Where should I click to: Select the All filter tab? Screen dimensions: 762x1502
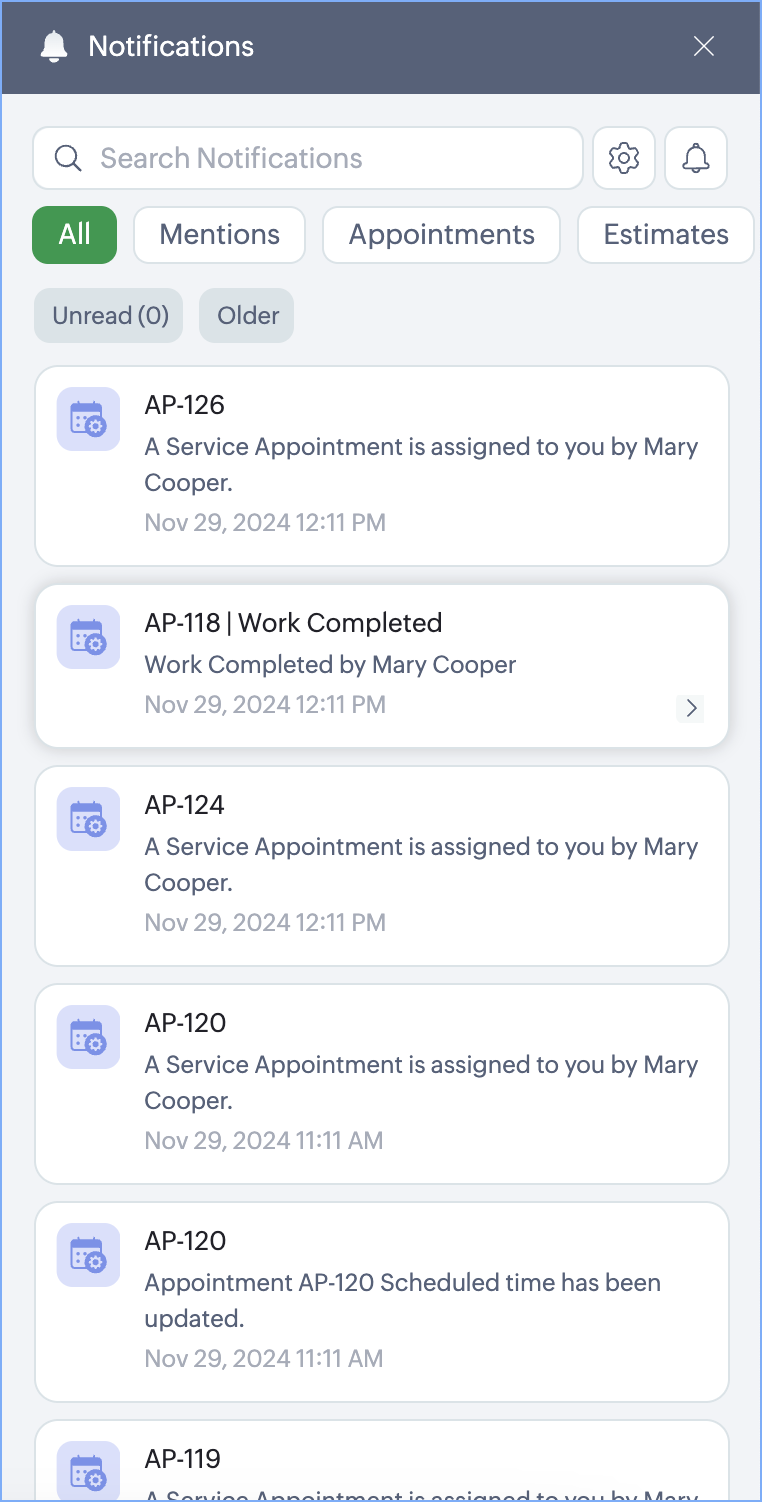75,235
